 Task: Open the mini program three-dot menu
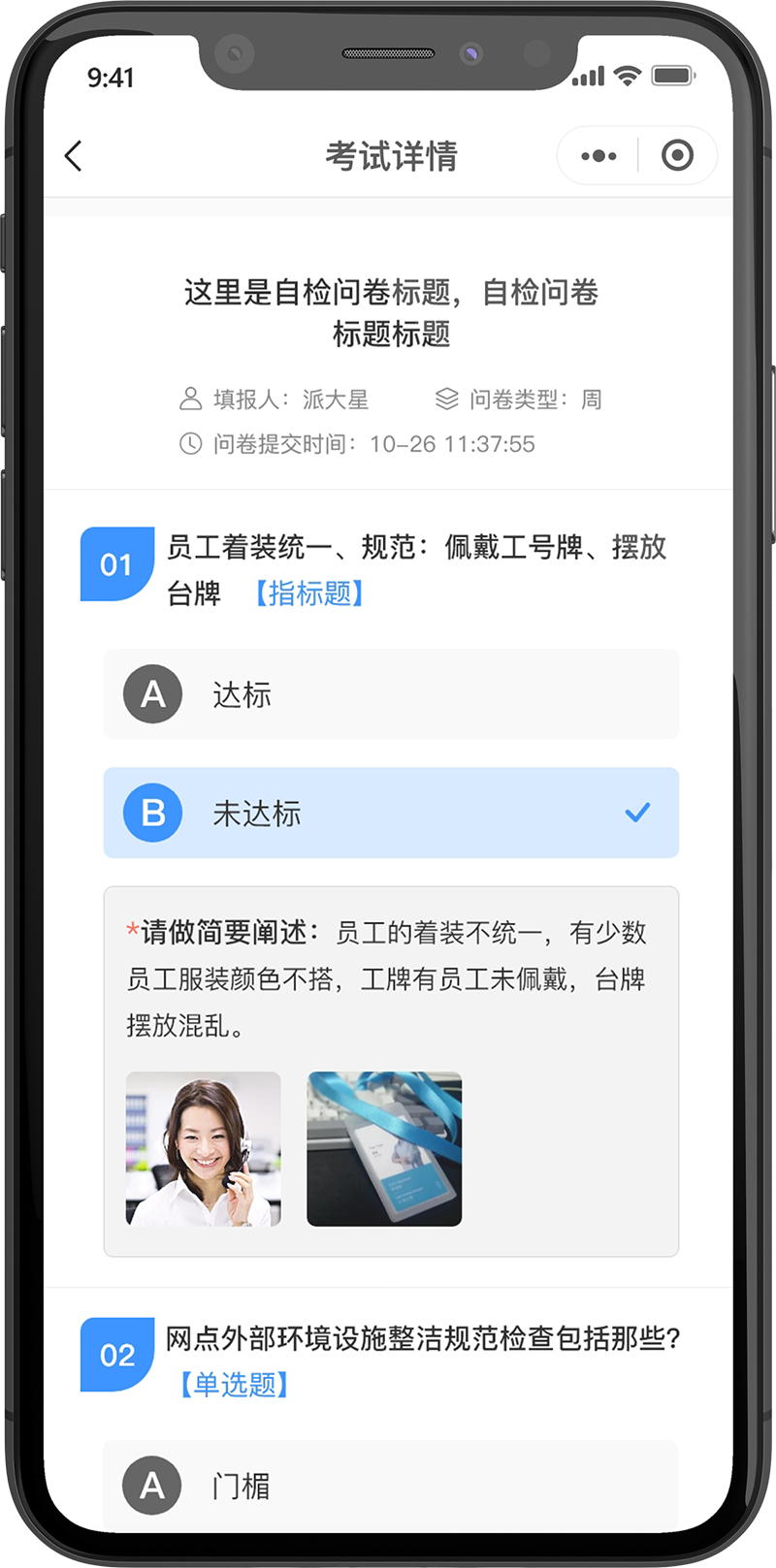[598, 156]
